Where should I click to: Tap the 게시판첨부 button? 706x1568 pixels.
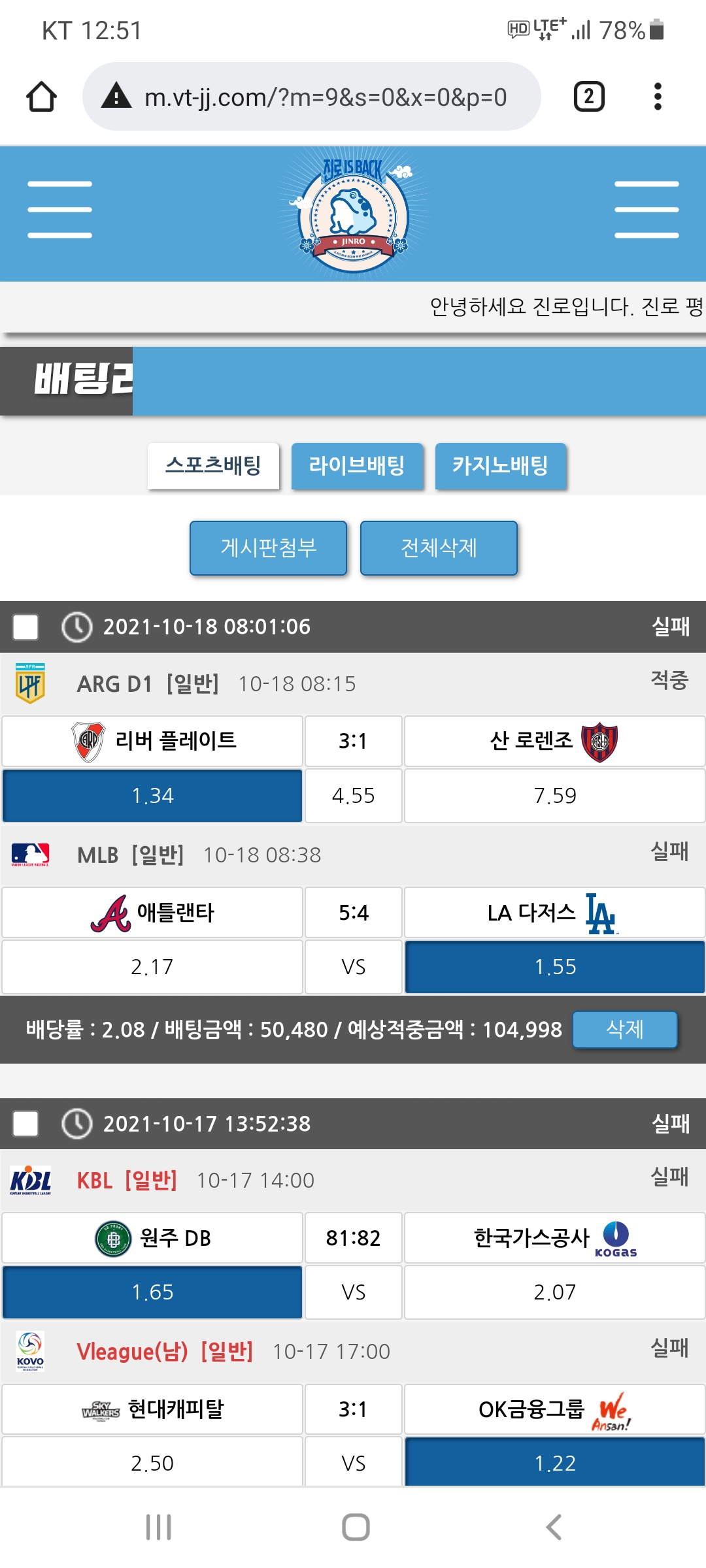click(268, 547)
